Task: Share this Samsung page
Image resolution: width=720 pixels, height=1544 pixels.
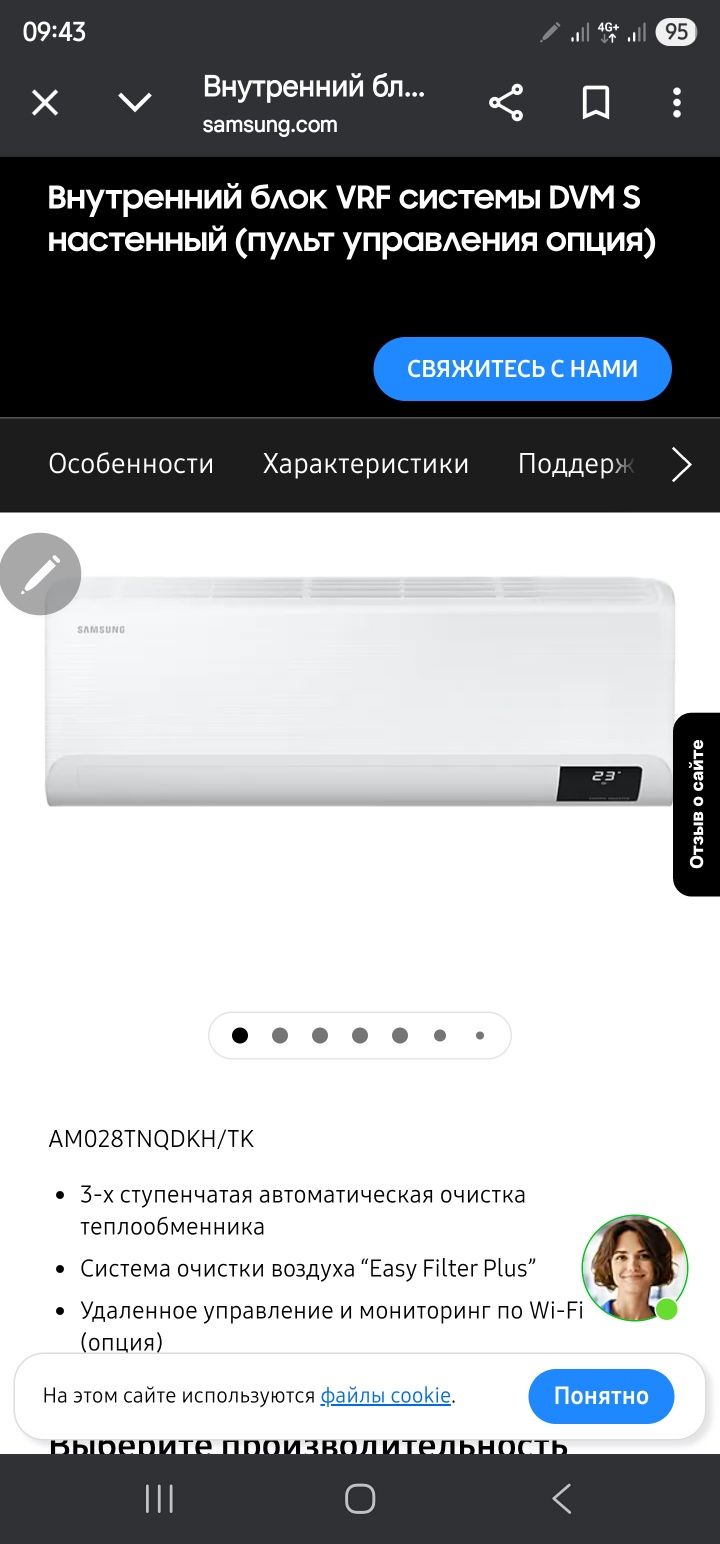Action: tap(506, 103)
